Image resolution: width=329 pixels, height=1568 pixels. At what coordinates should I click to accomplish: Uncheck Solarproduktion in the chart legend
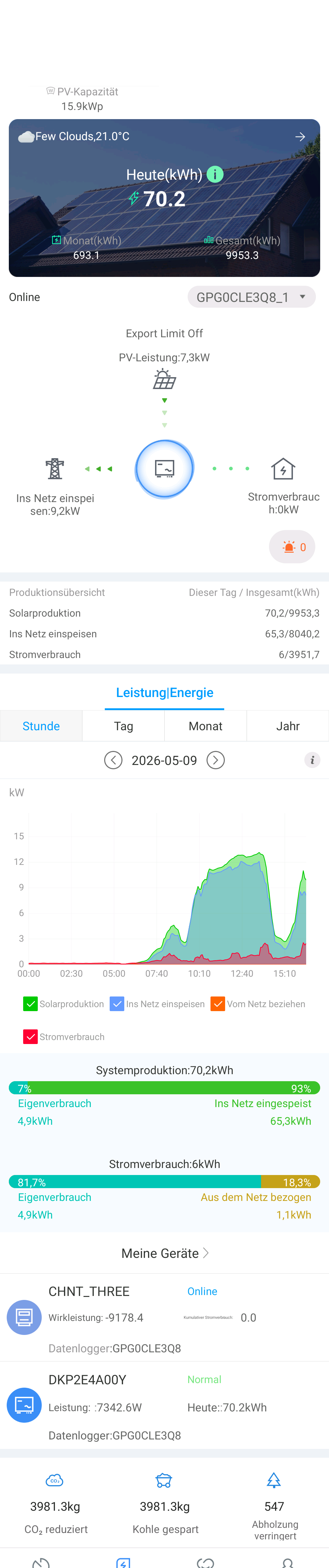[x=30, y=1004]
